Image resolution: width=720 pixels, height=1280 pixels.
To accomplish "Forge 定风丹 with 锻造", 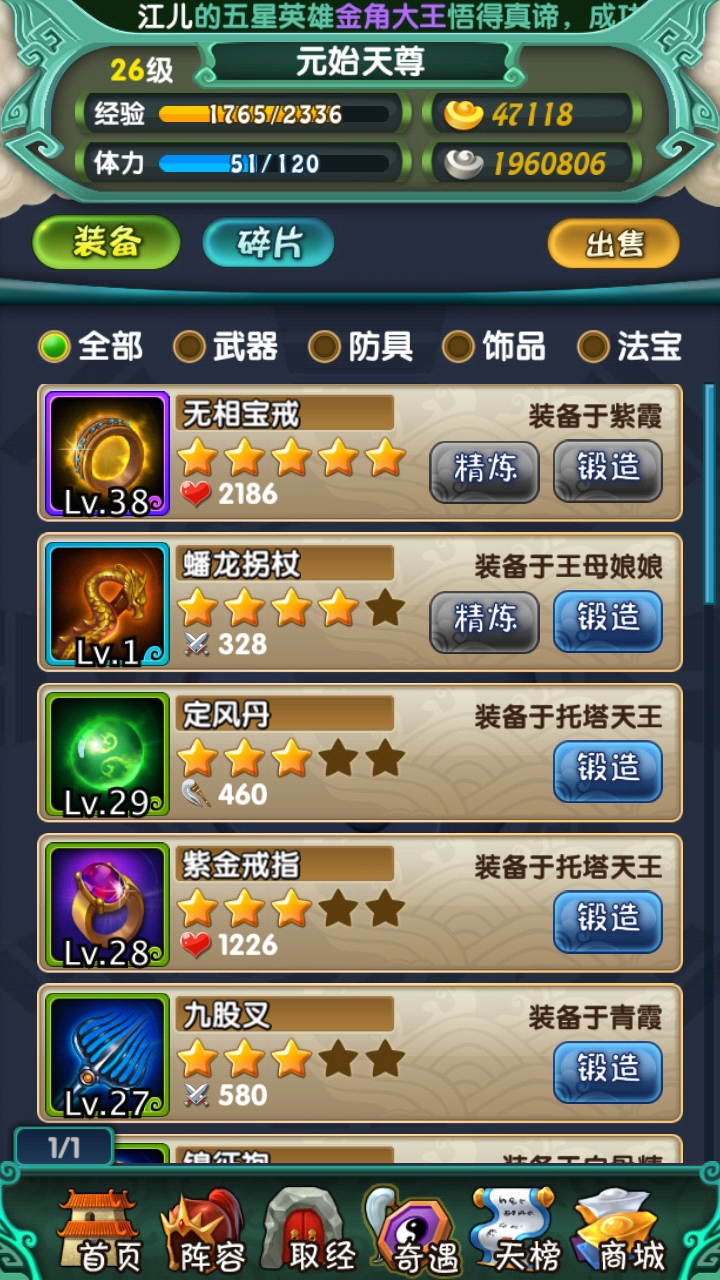I will (608, 771).
